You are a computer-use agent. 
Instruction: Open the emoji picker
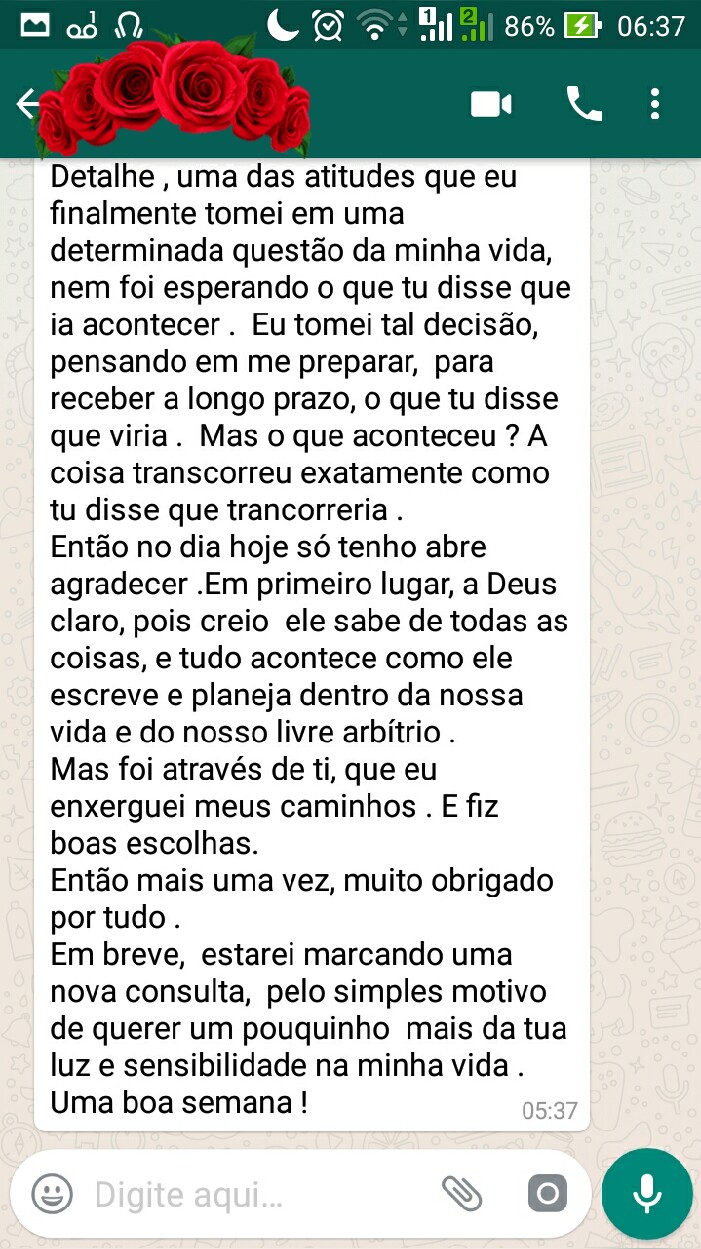point(52,1193)
